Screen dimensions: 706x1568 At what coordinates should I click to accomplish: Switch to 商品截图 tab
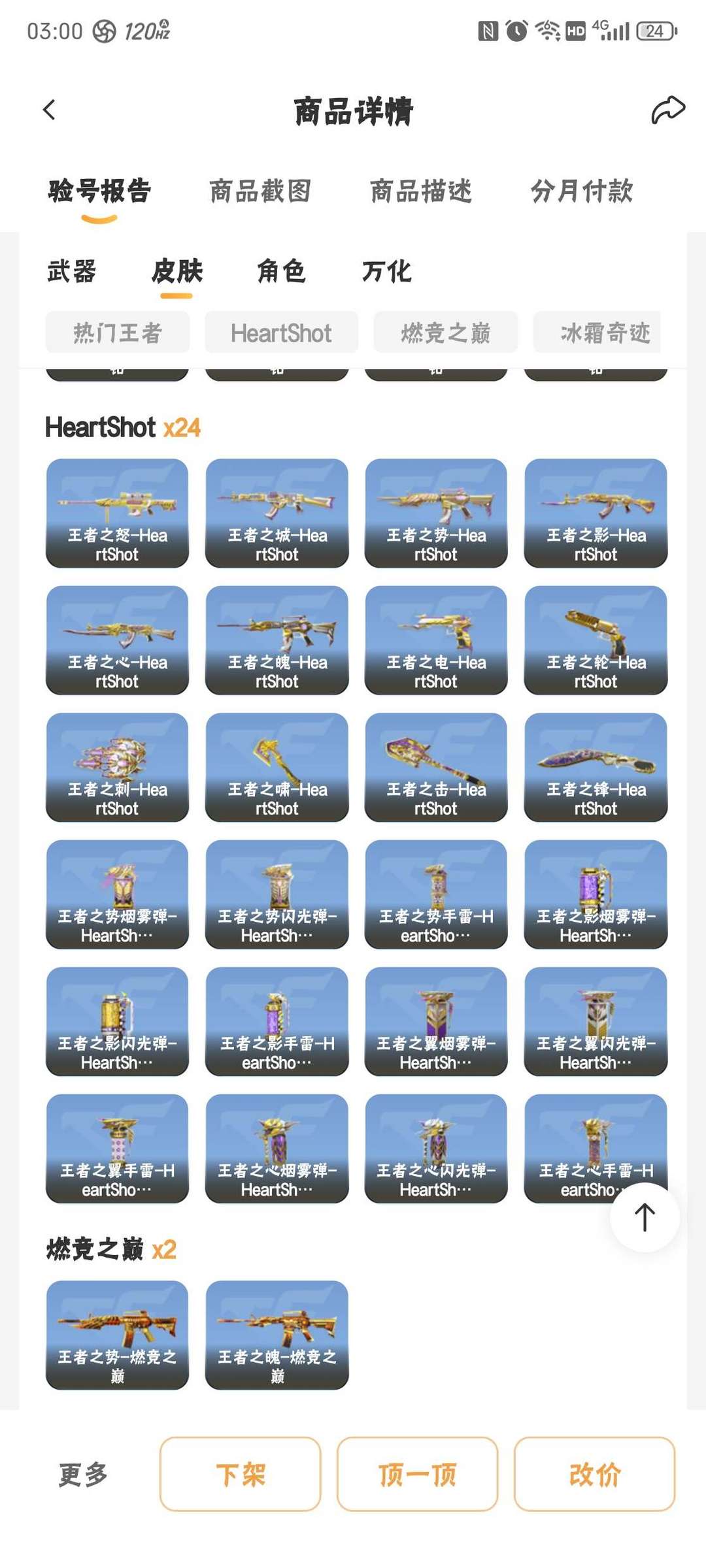click(260, 191)
